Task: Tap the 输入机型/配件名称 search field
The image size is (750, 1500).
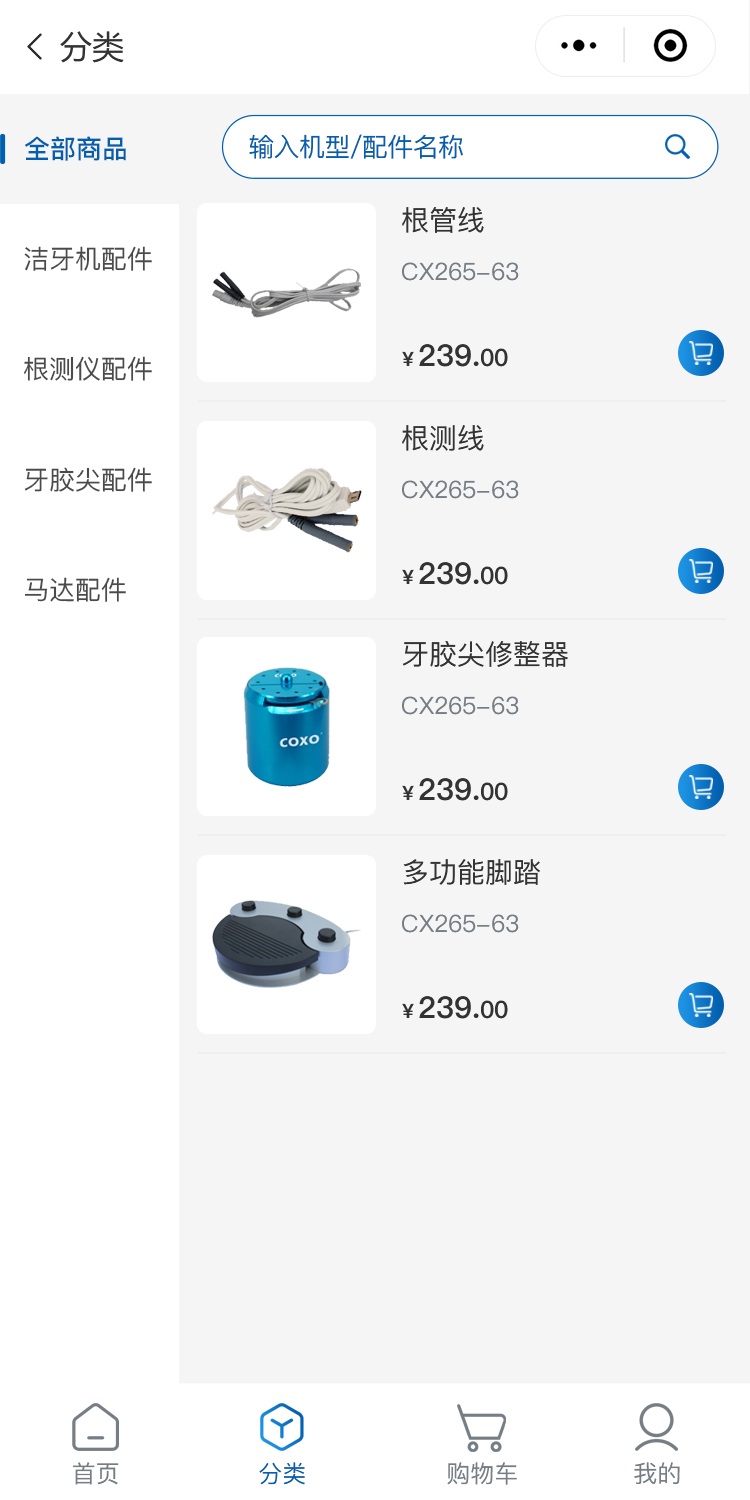Action: click(x=440, y=148)
